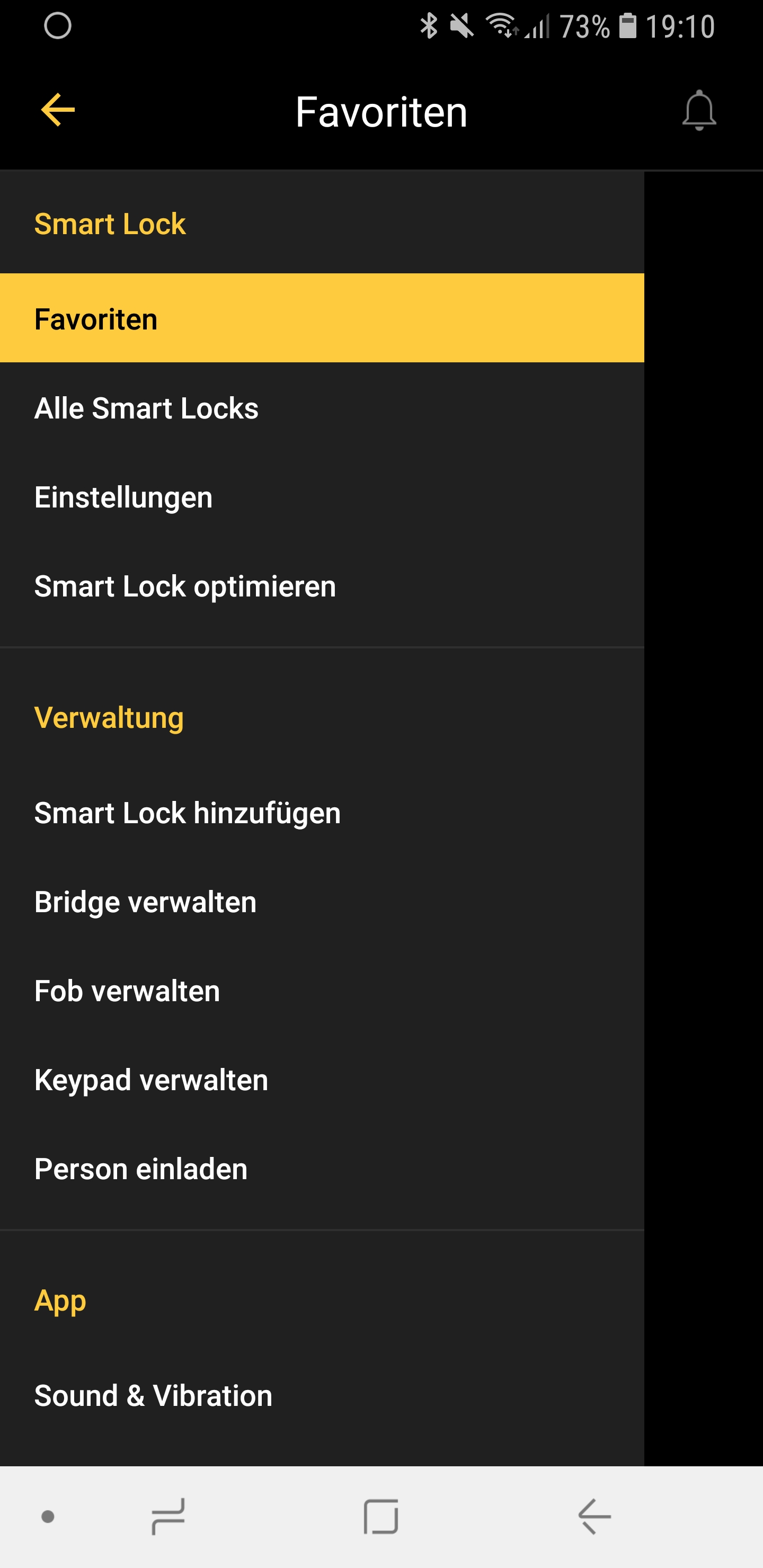The width and height of the screenshot is (763, 1568).
Task: Open Alle Smart Locks
Action: (x=322, y=408)
